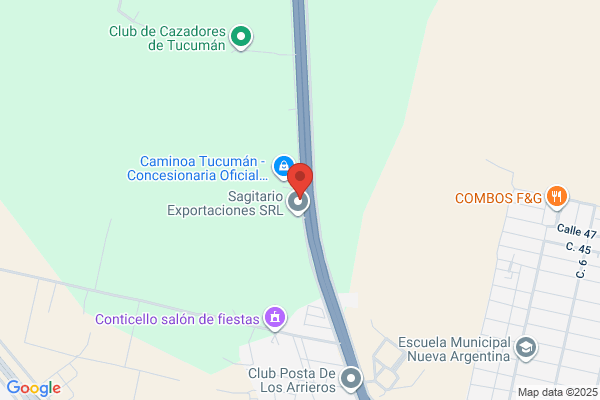The height and width of the screenshot is (400, 600).
Task: Open Club de Cazadores de Tucumán place marker
Action: [240, 38]
